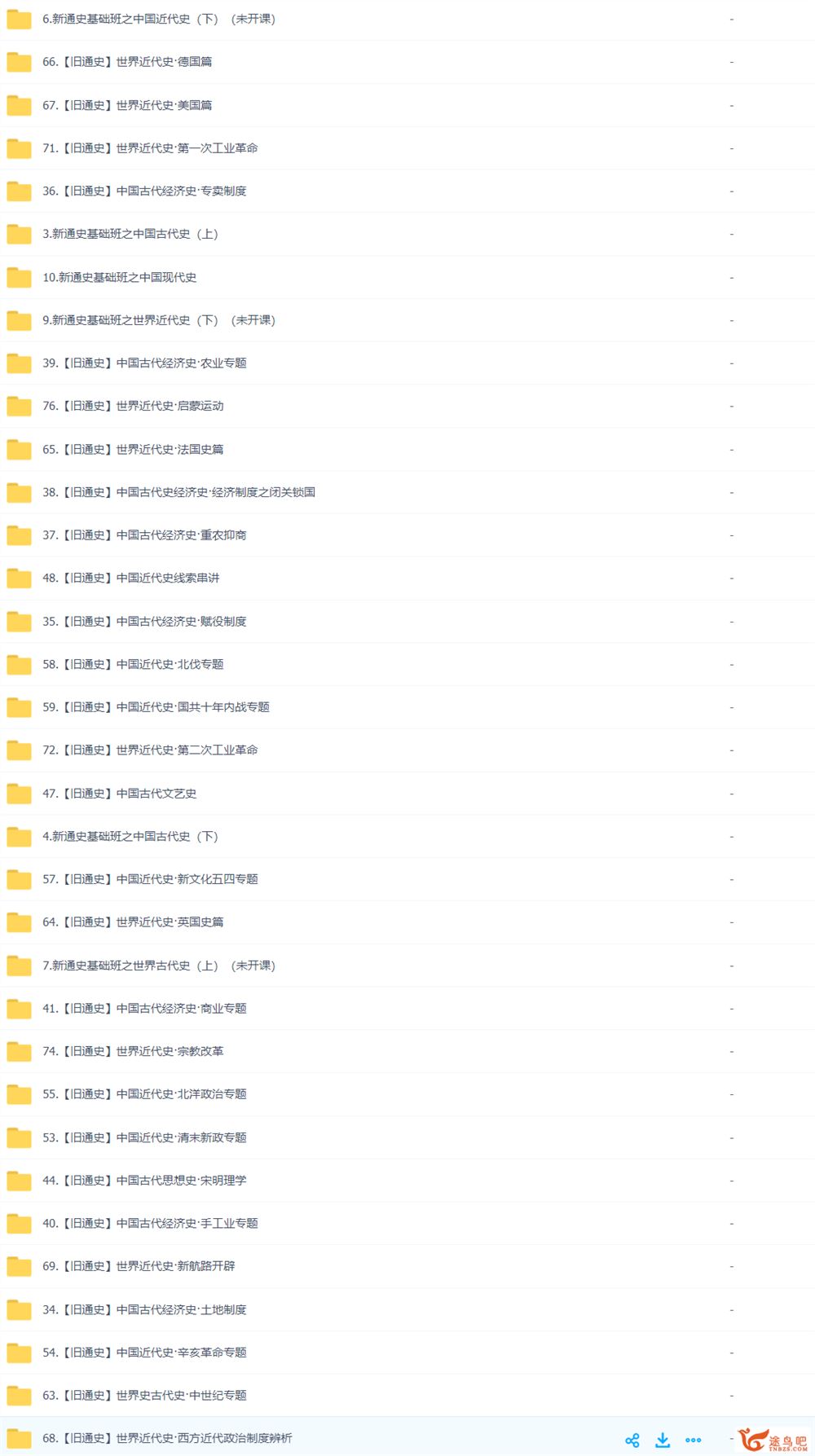Open folder 64 世界近代史·英国史篇
Viewport: 815px width, 1456px height.
click(133, 922)
